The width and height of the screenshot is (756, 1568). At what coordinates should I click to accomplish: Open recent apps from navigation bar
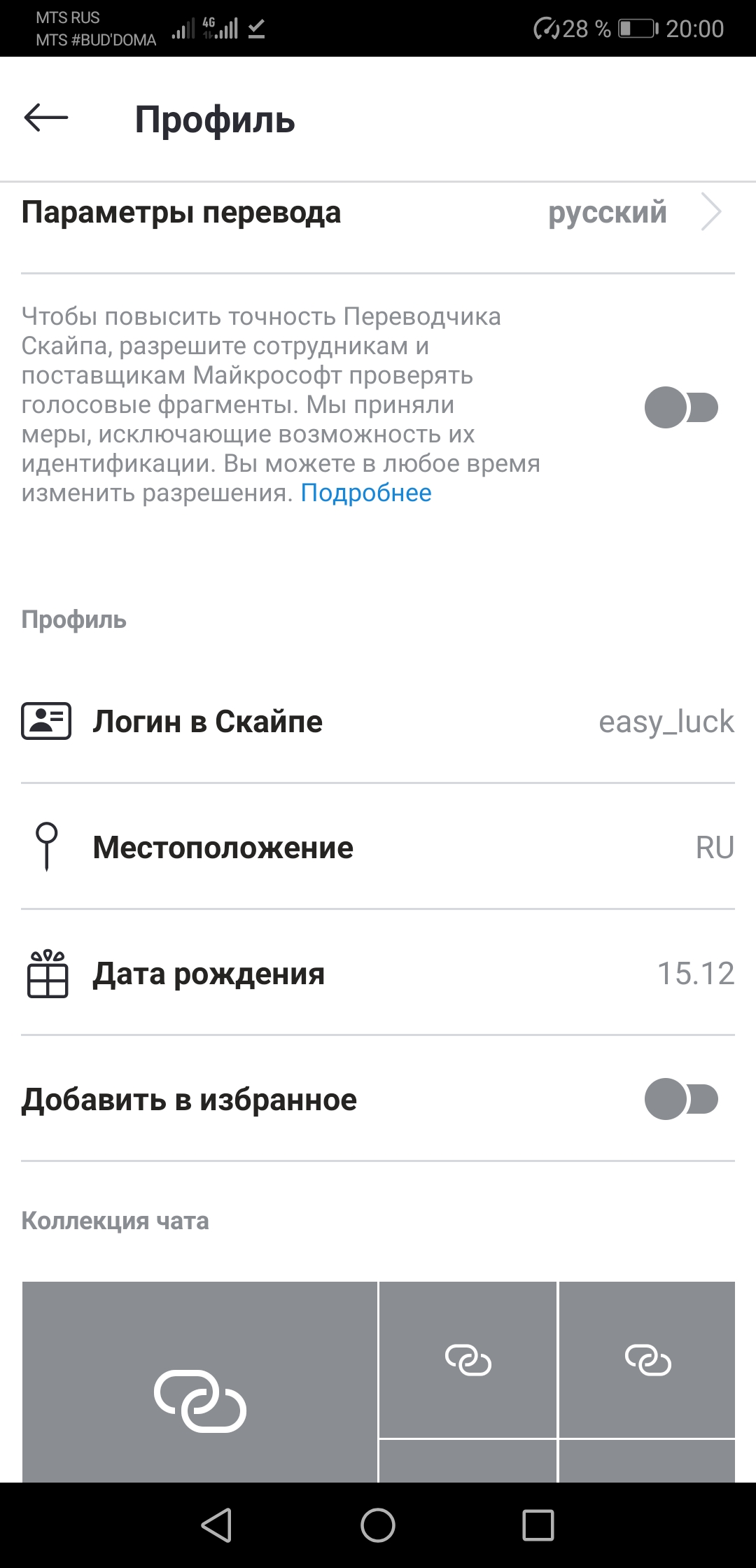click(538, 1525)
